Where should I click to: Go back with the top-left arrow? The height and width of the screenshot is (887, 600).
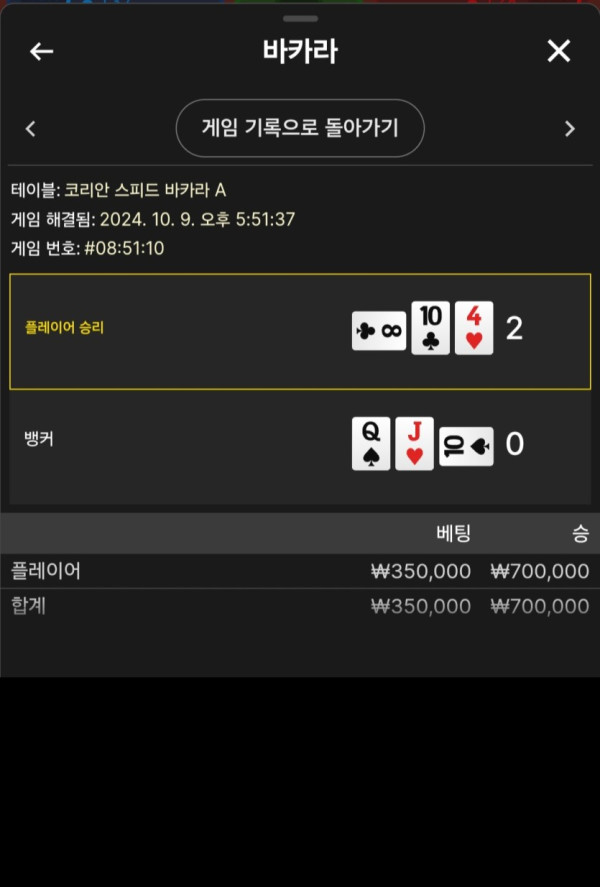[41, 52]
